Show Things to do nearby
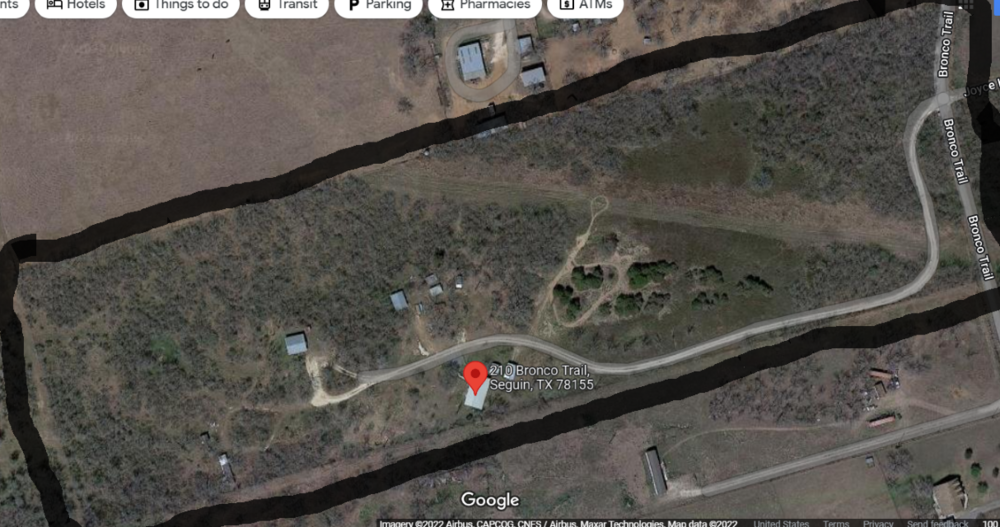Viewport: 1000px width, 527px height. click(x=181, y=5)
